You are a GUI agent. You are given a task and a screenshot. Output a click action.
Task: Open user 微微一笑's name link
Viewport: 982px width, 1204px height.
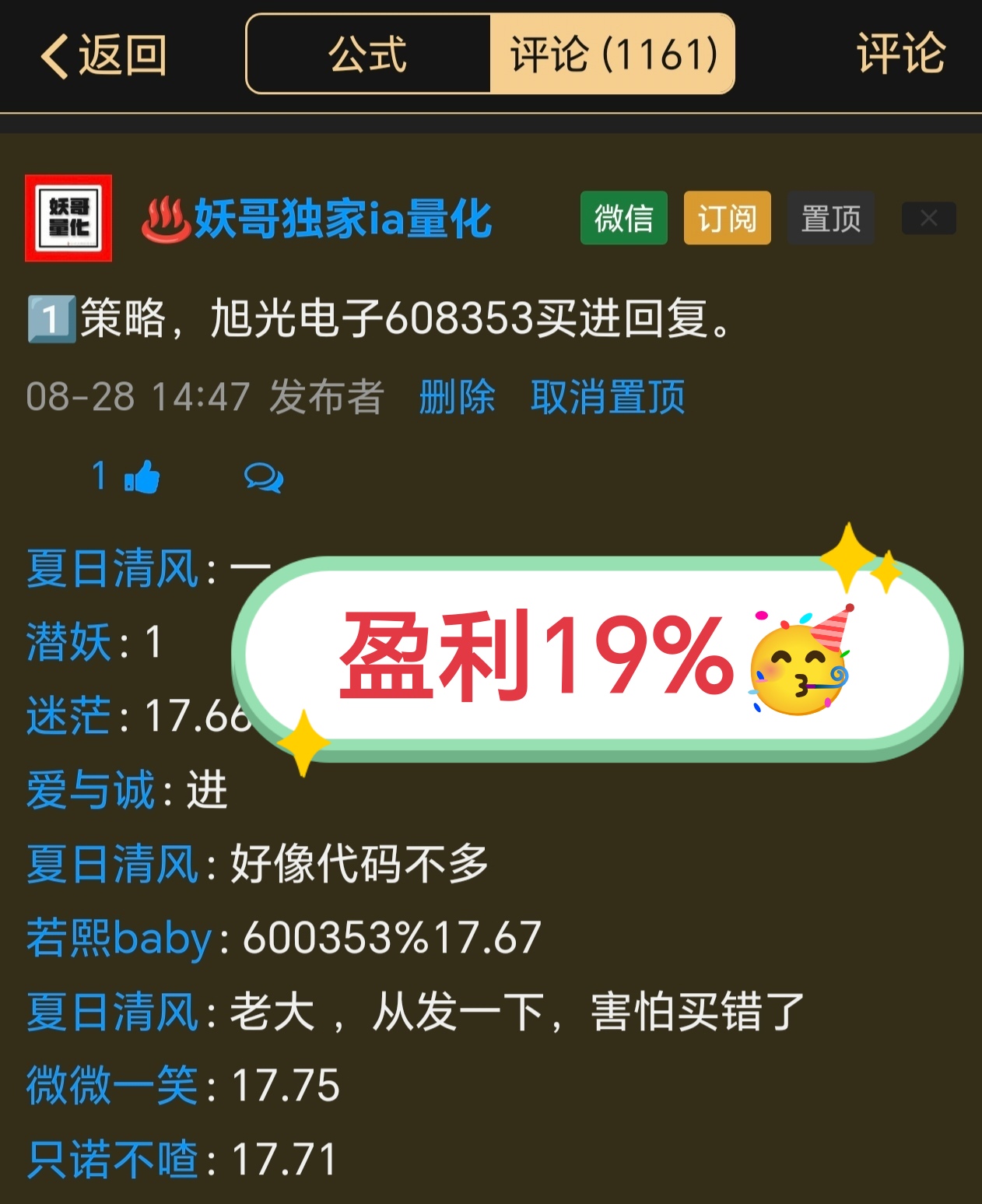pyautogui.click(x=112, y=1086)
